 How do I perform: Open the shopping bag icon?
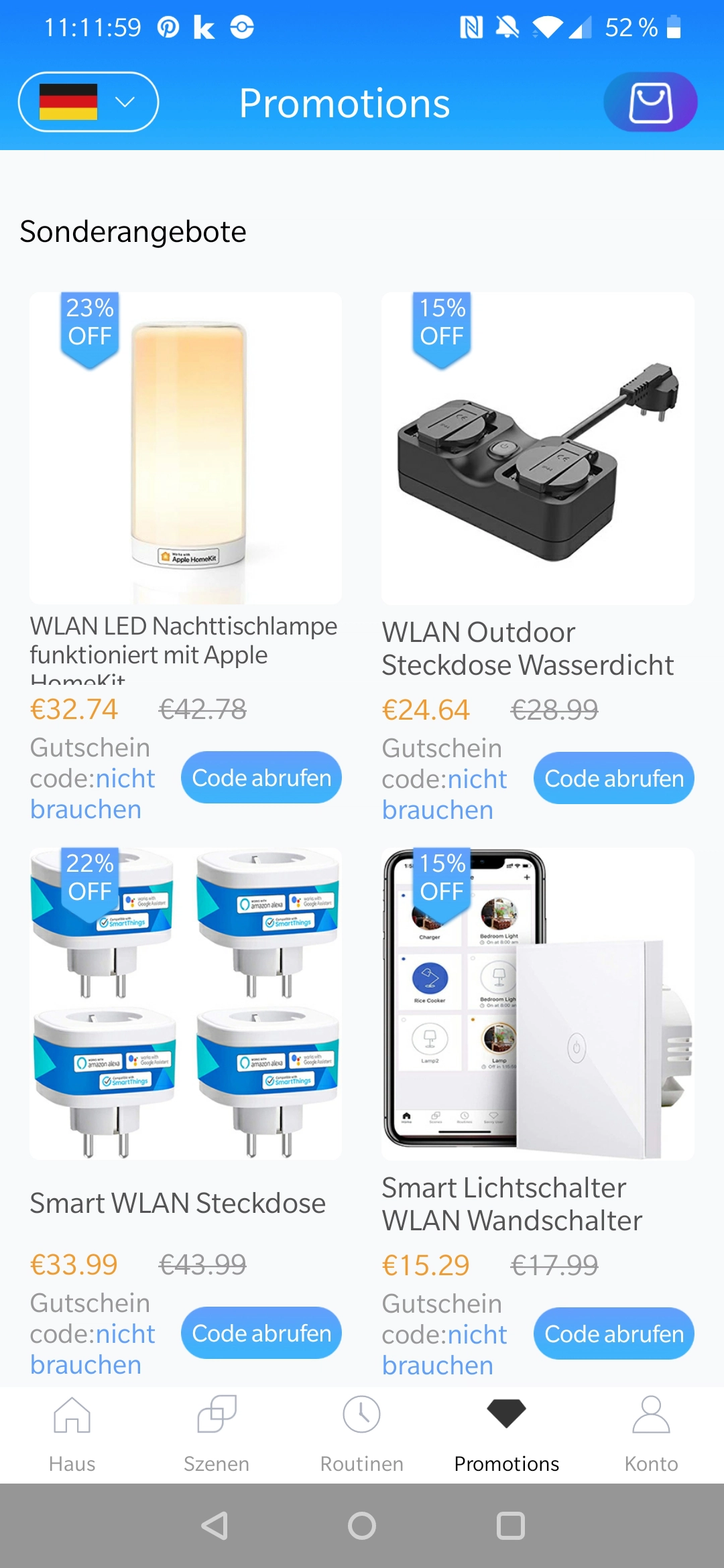click(x=650, y=102)
